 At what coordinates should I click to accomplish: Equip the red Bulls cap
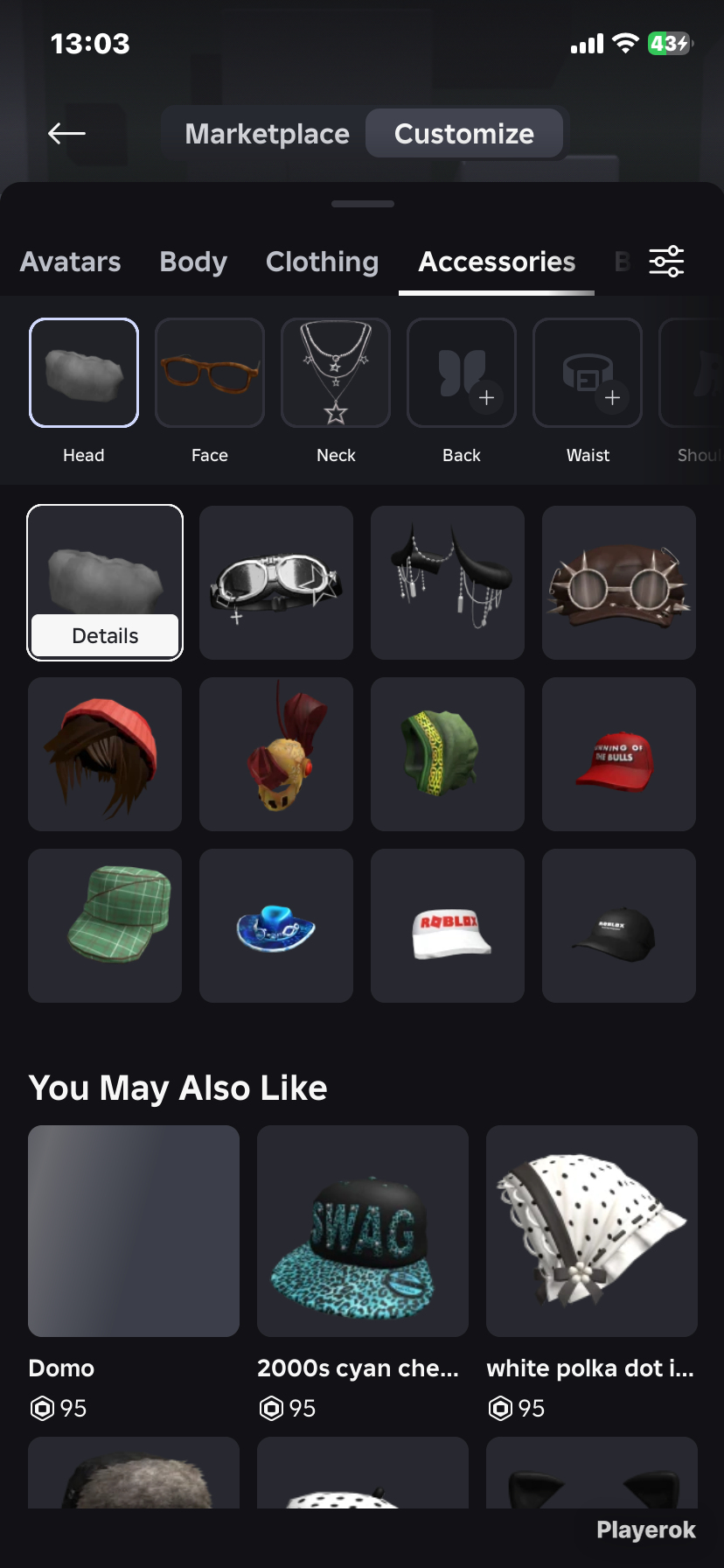coord(619,754)
